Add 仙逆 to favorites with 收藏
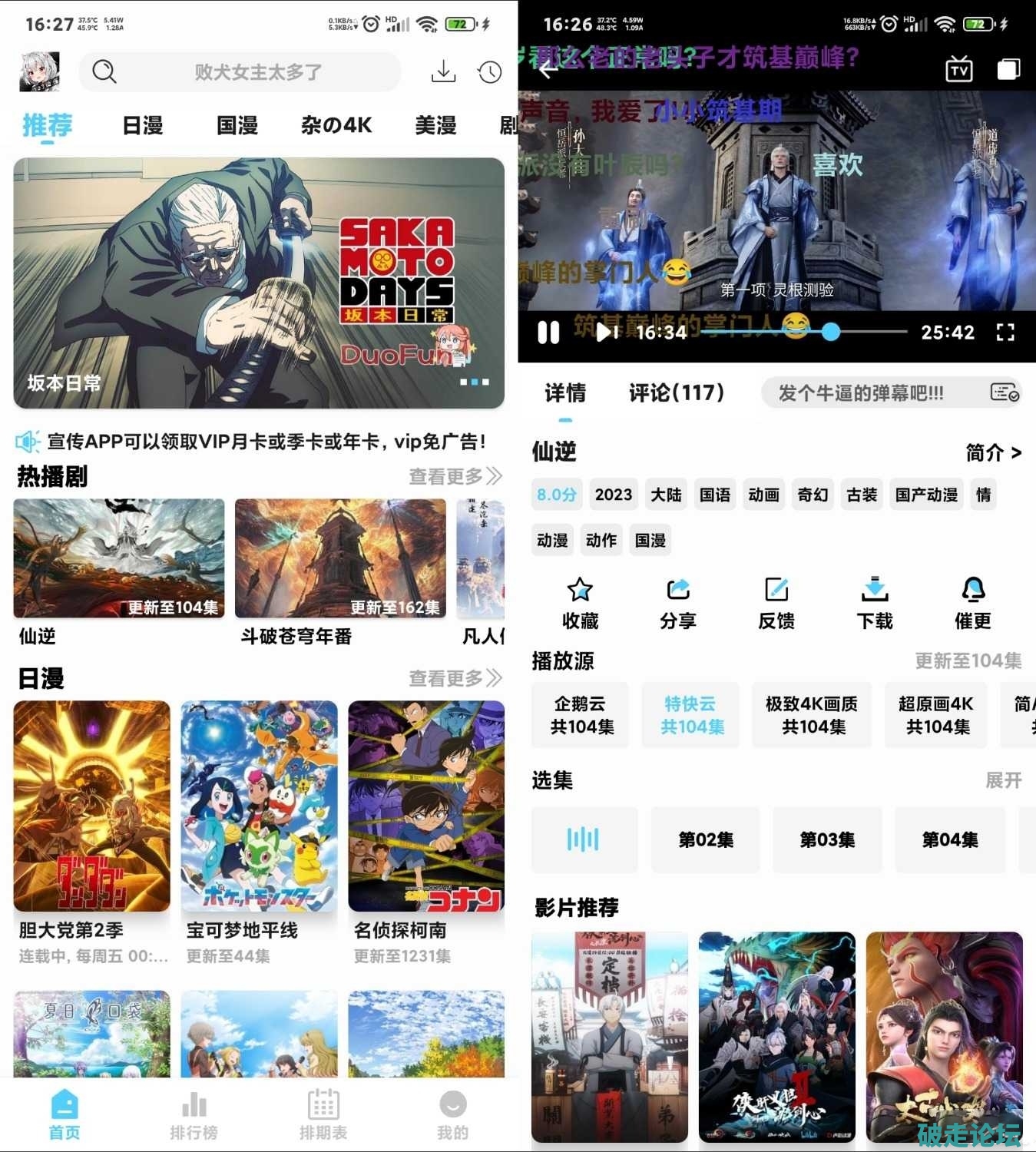The height and width of the screenshot is (1152, 1036). click(x=580, y=604)
